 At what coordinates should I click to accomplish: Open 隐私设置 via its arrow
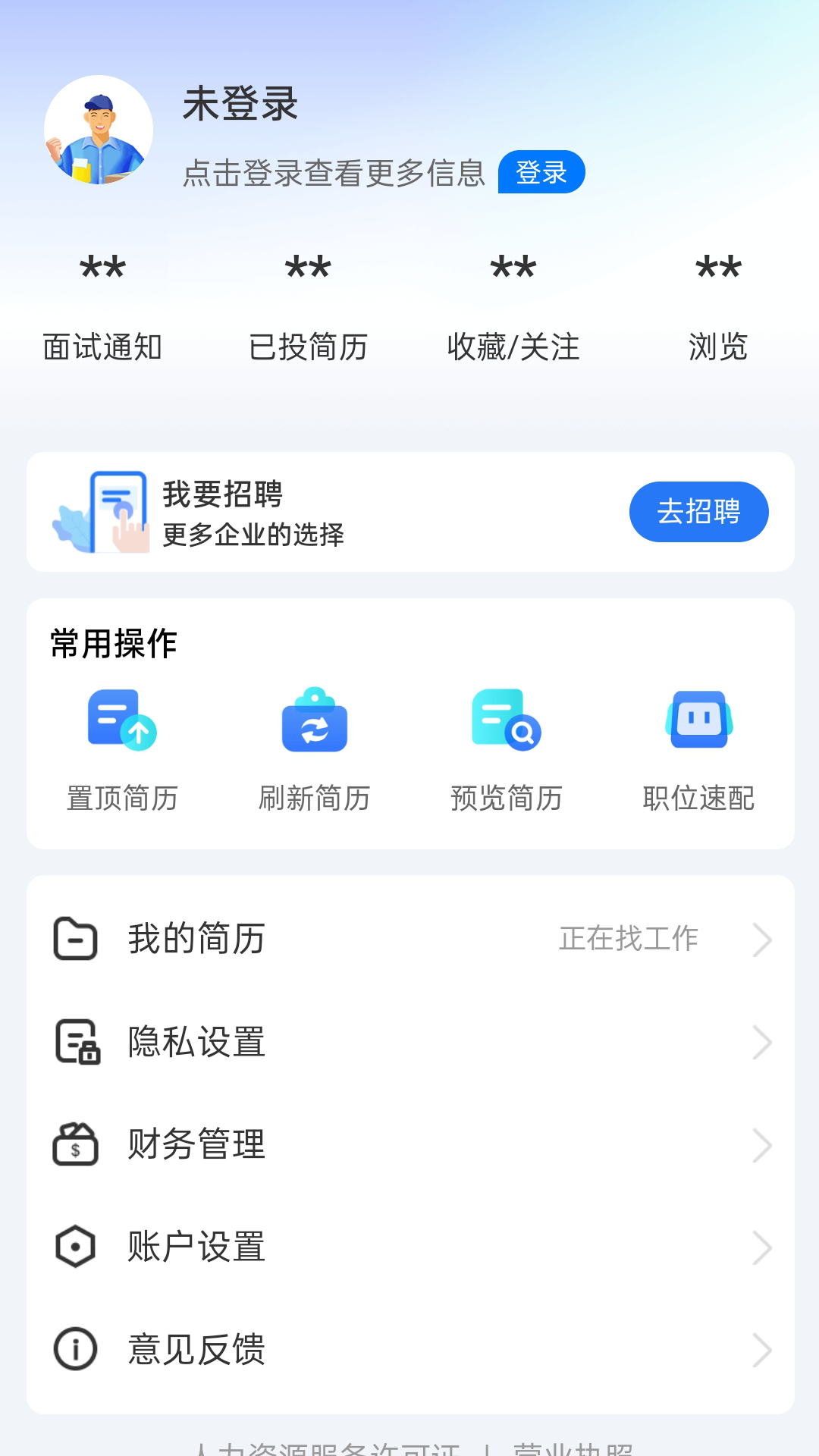pos(763,1043)
